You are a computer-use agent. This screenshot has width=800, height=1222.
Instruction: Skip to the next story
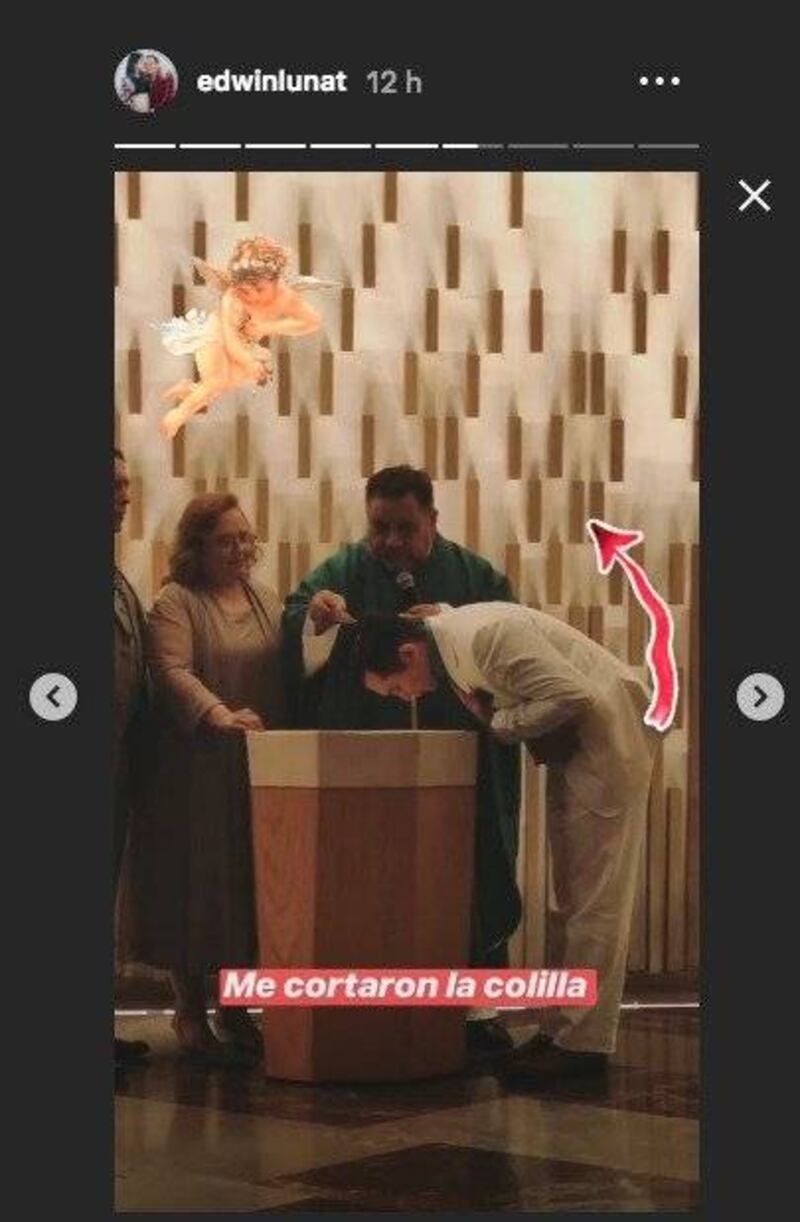[760, 696]
